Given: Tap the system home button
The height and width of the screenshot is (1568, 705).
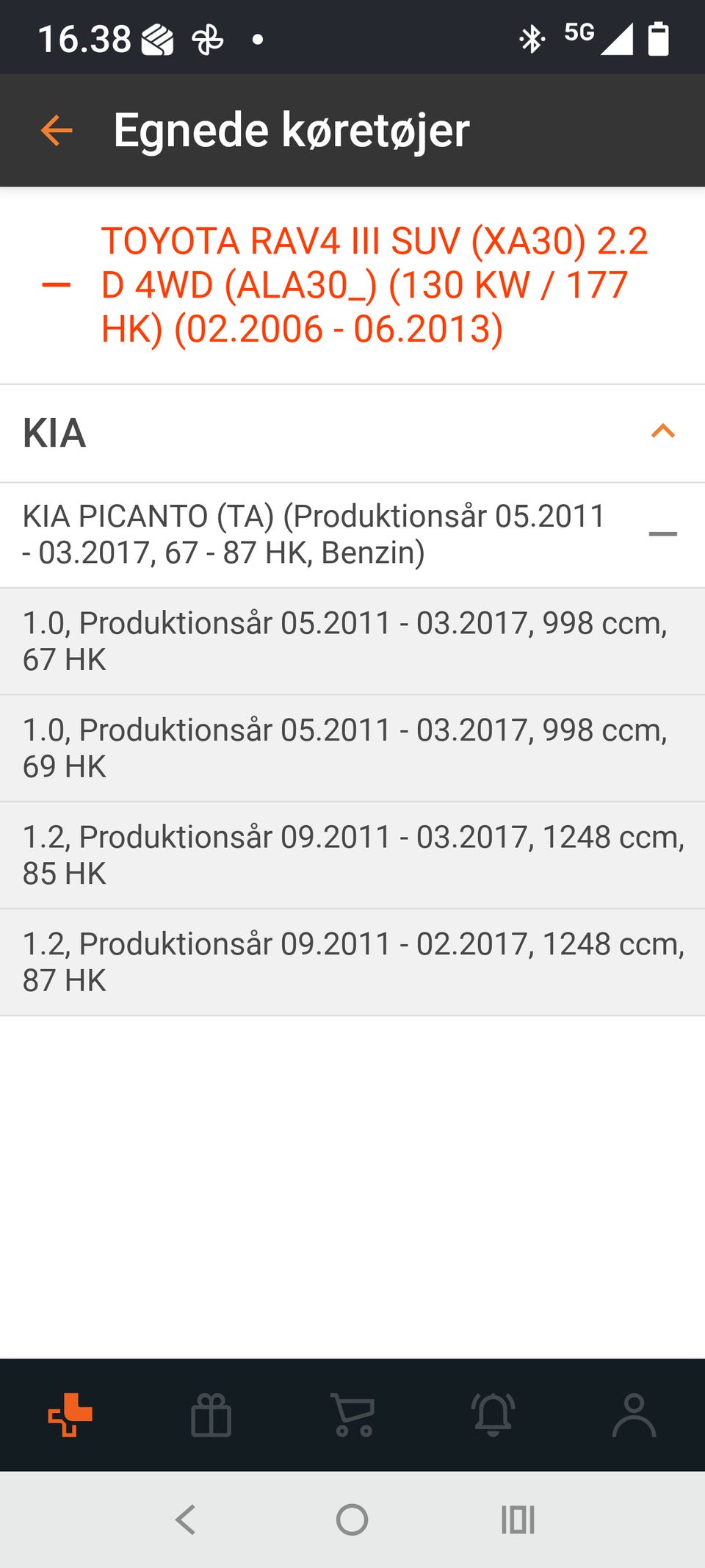Looking at the screenshot, I should (352, 1520).
